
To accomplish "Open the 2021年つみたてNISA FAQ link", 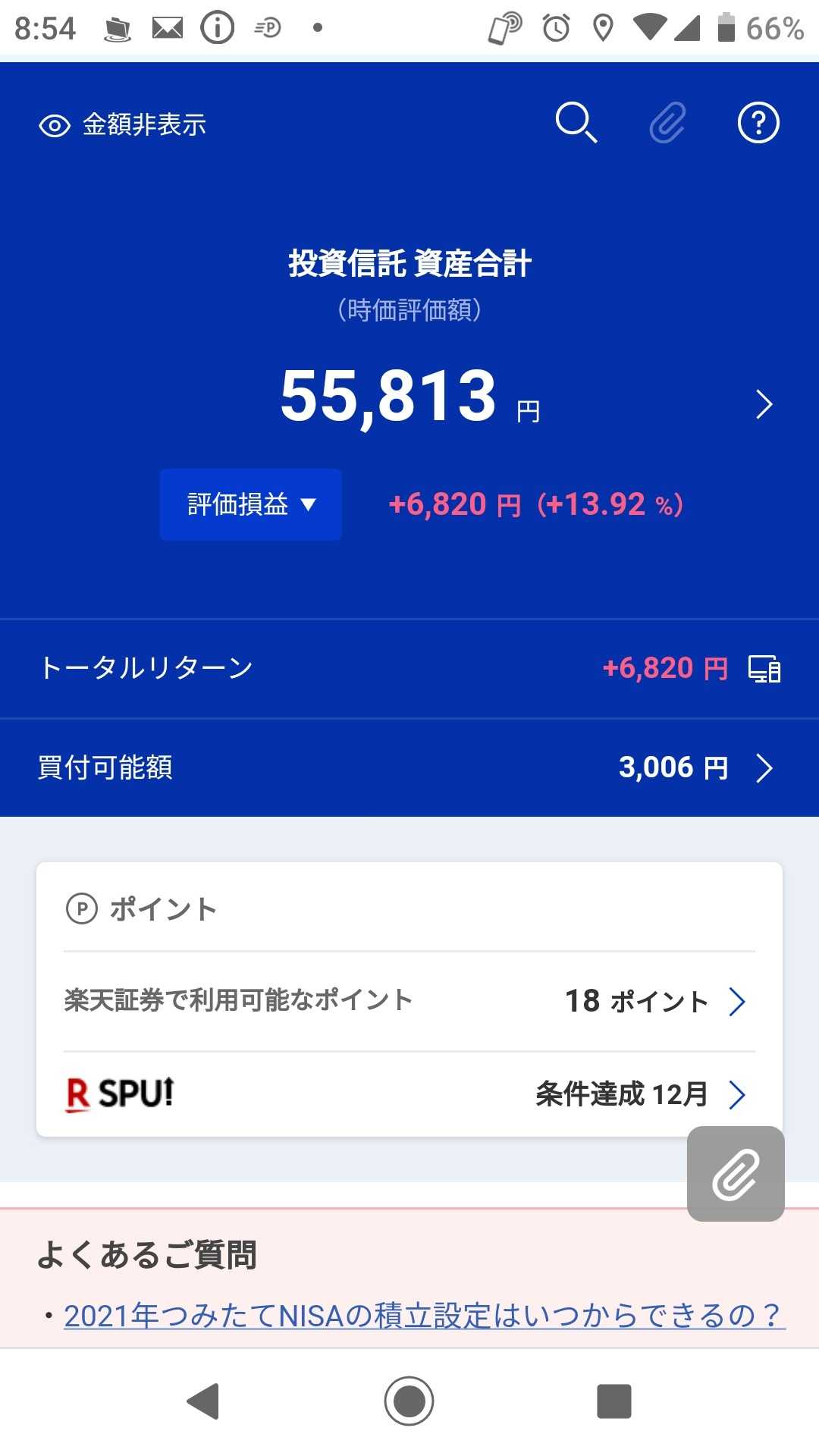I will [423, 1316].
